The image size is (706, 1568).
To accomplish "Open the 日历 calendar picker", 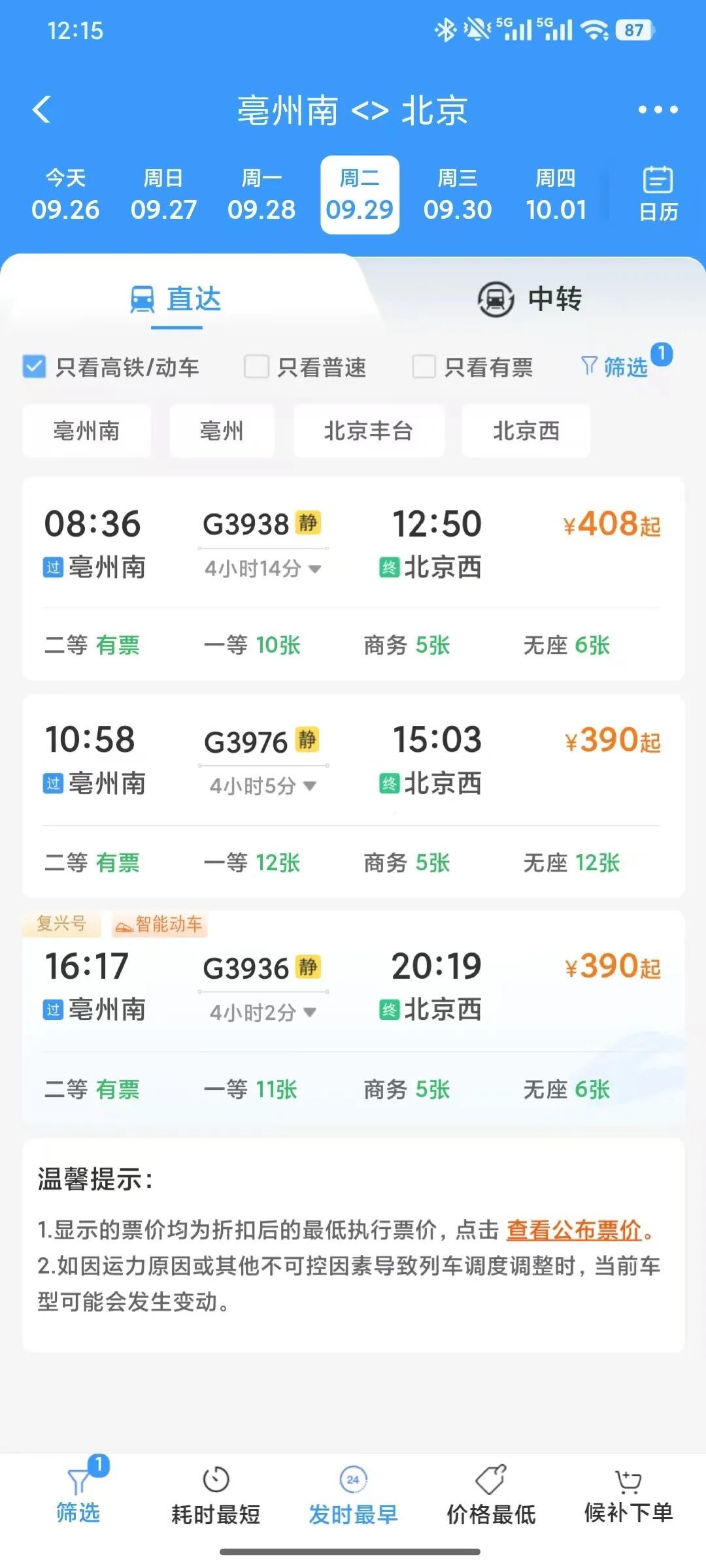I will (658, 195).
